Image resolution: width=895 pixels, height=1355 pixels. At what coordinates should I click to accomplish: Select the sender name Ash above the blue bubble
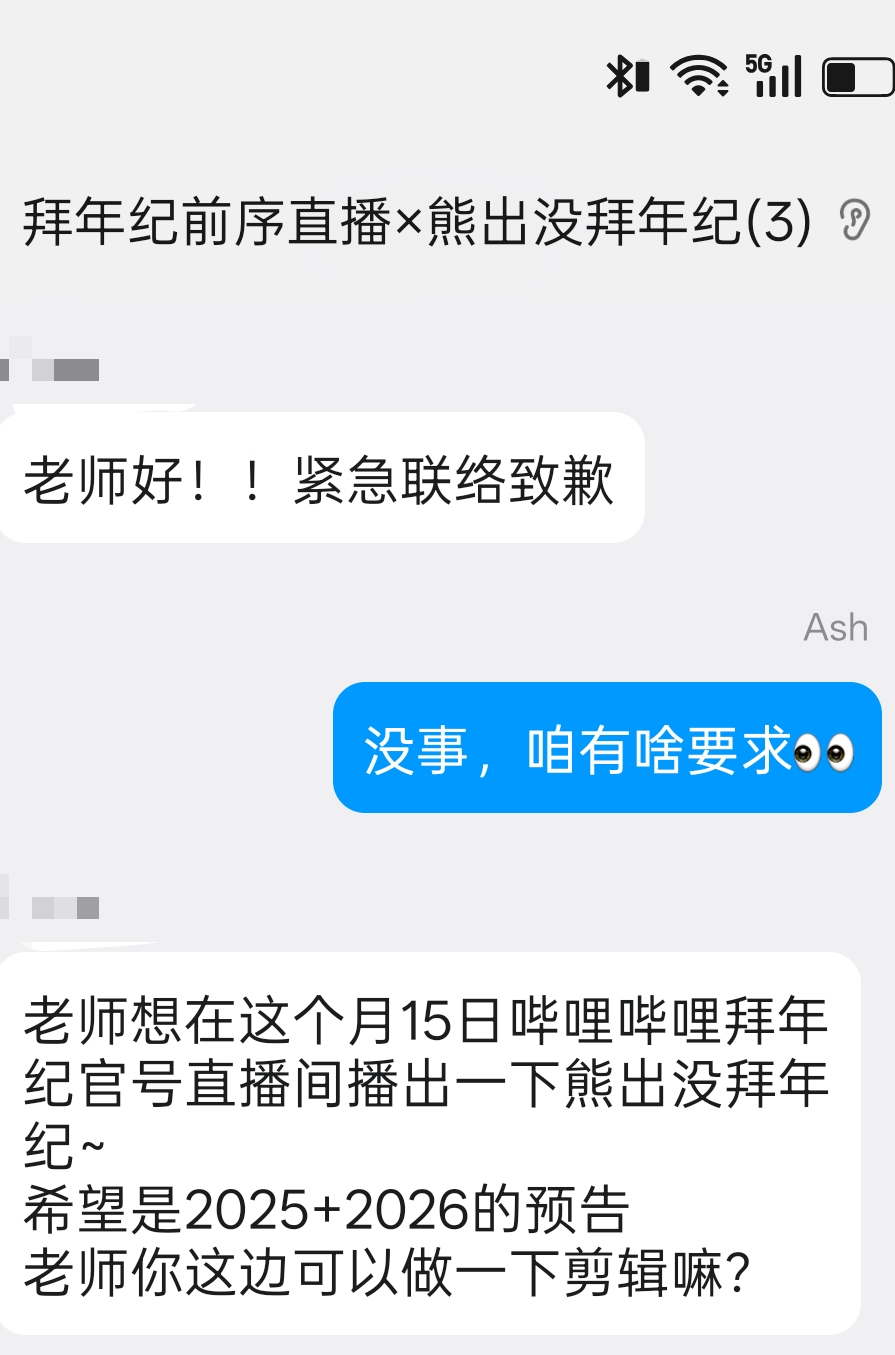point(836,627)
